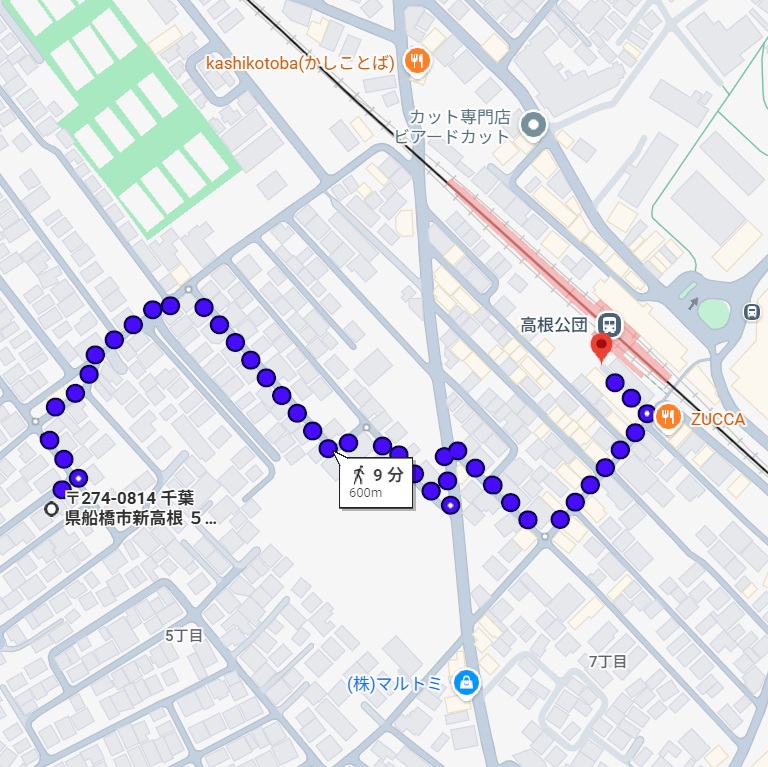Tap the 〒274-0814 origin address label
This screenshot has width=768, height=767.
tap(138, 508)
